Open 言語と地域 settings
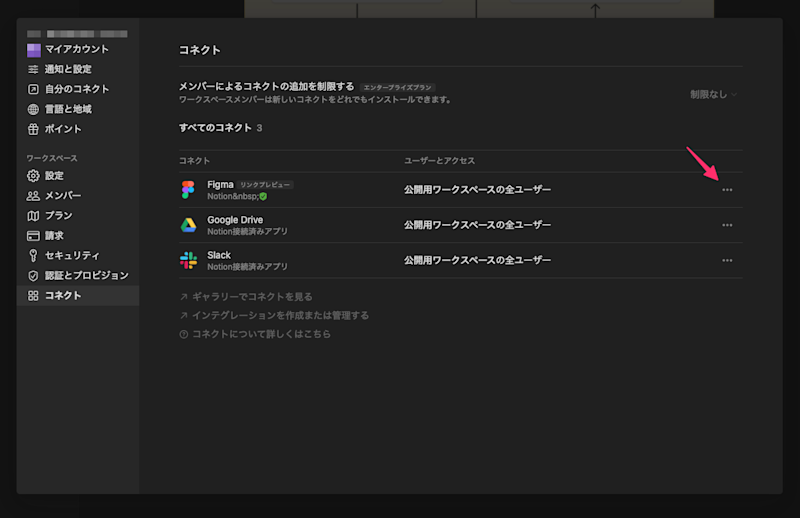This screenshot has width=800, height=518. (x=68, y=109)
